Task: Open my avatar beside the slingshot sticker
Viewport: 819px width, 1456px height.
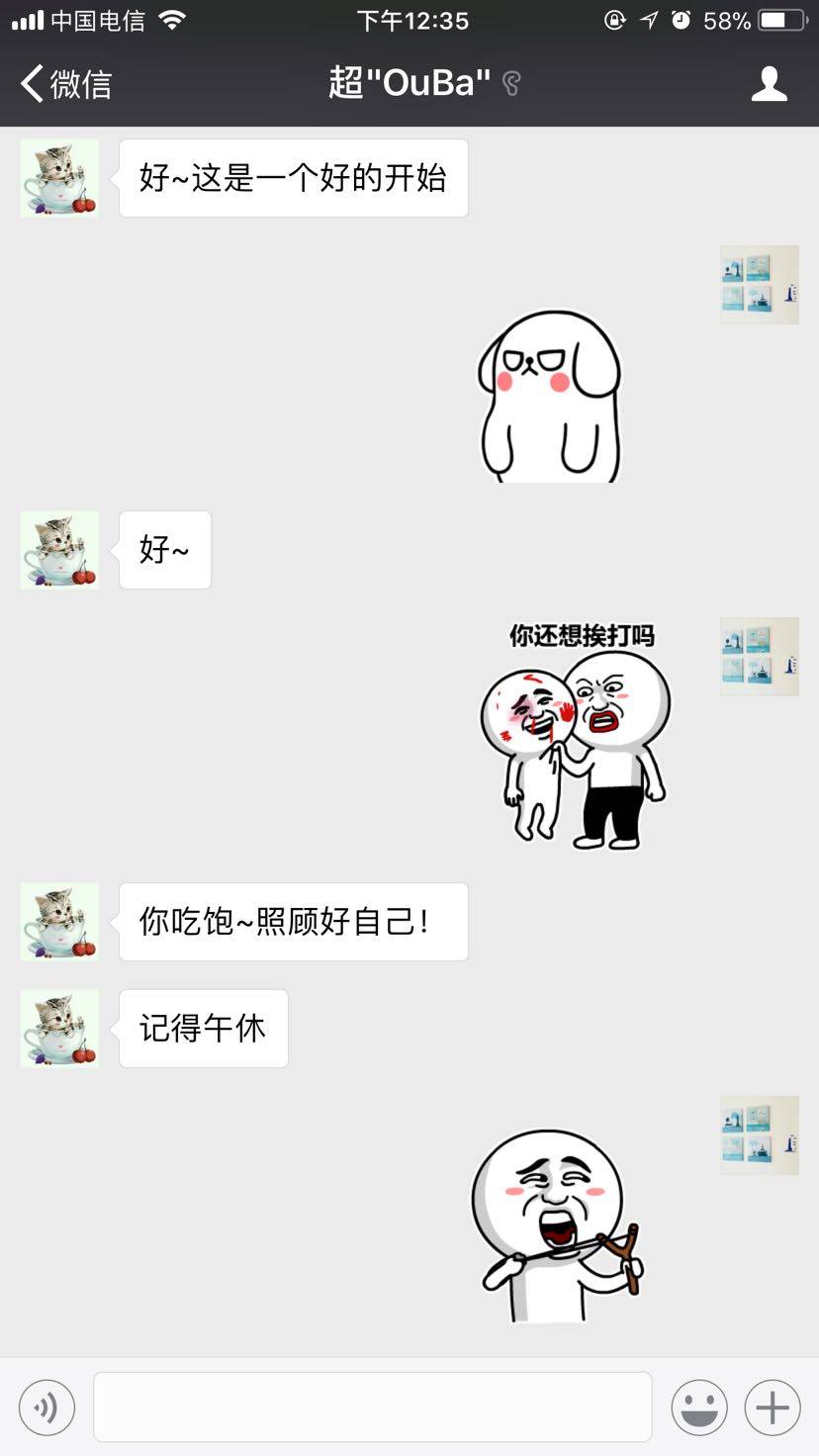Action: click(760, 1136)
